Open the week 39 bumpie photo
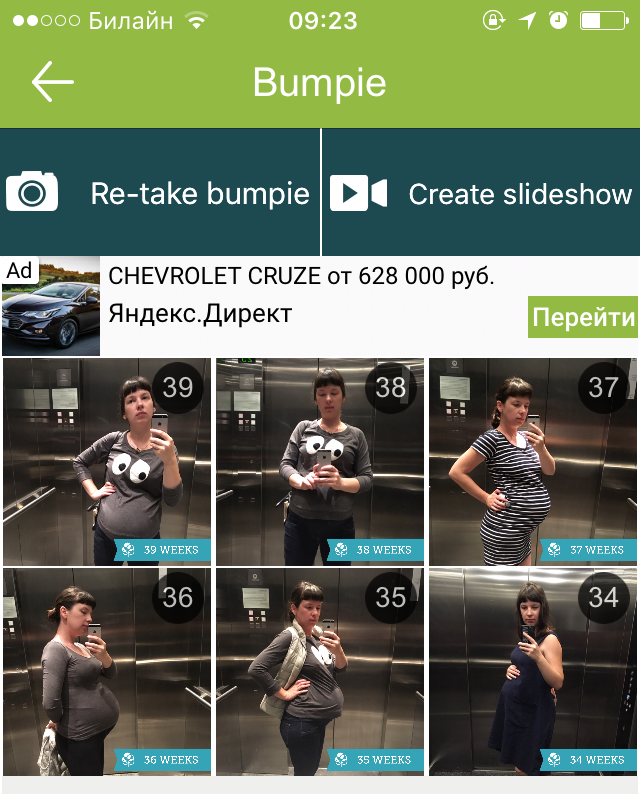This screenshot has height=794, width=640. (x=107, y=462)
